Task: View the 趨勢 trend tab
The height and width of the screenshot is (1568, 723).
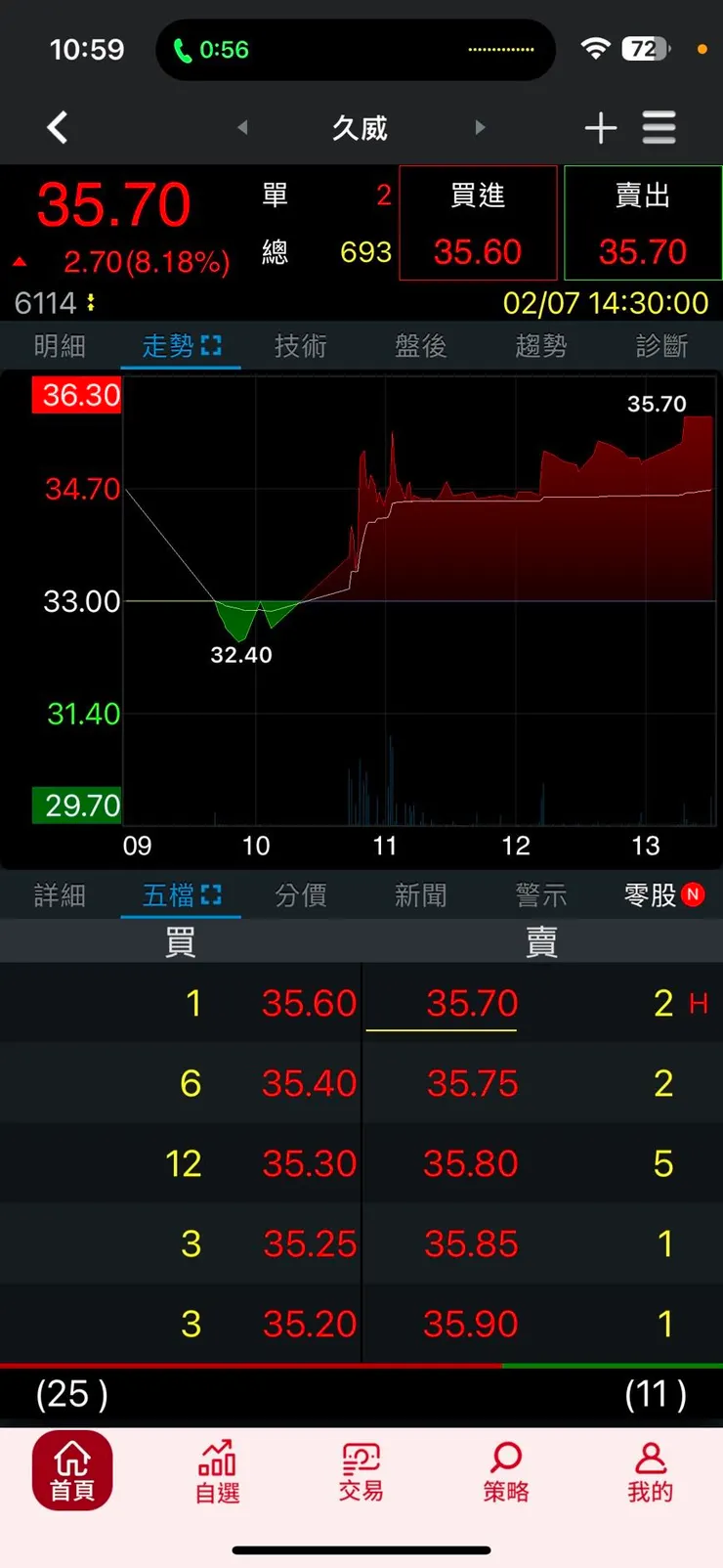Action: (541, 346)
